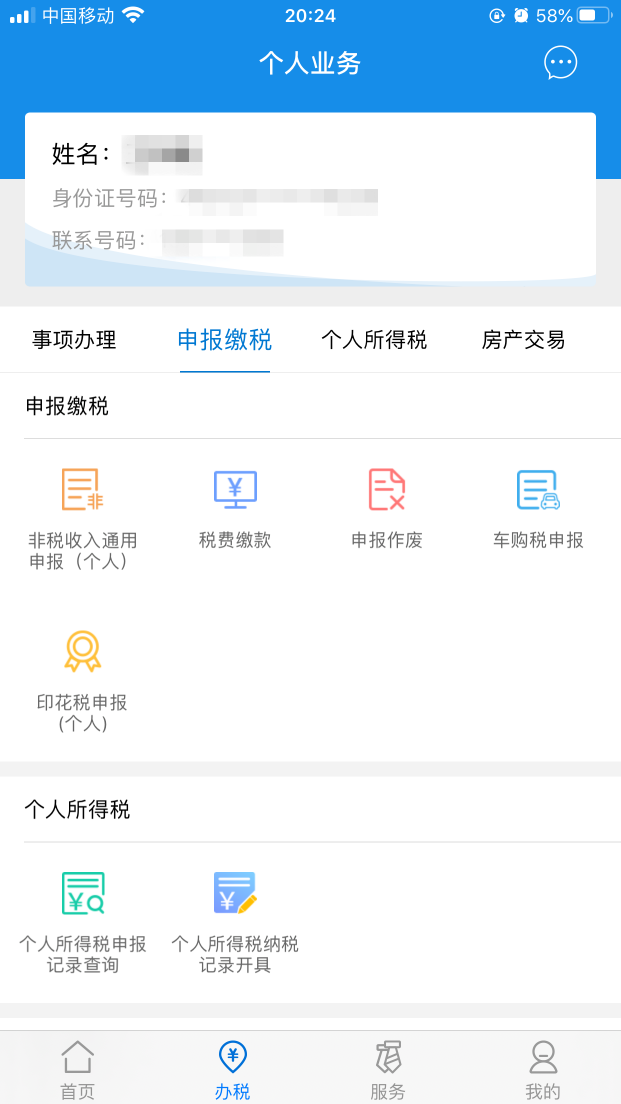621x1104 pixels.
Task: Switch to the 事项办理 tab
Action: (x=74, y=340)
